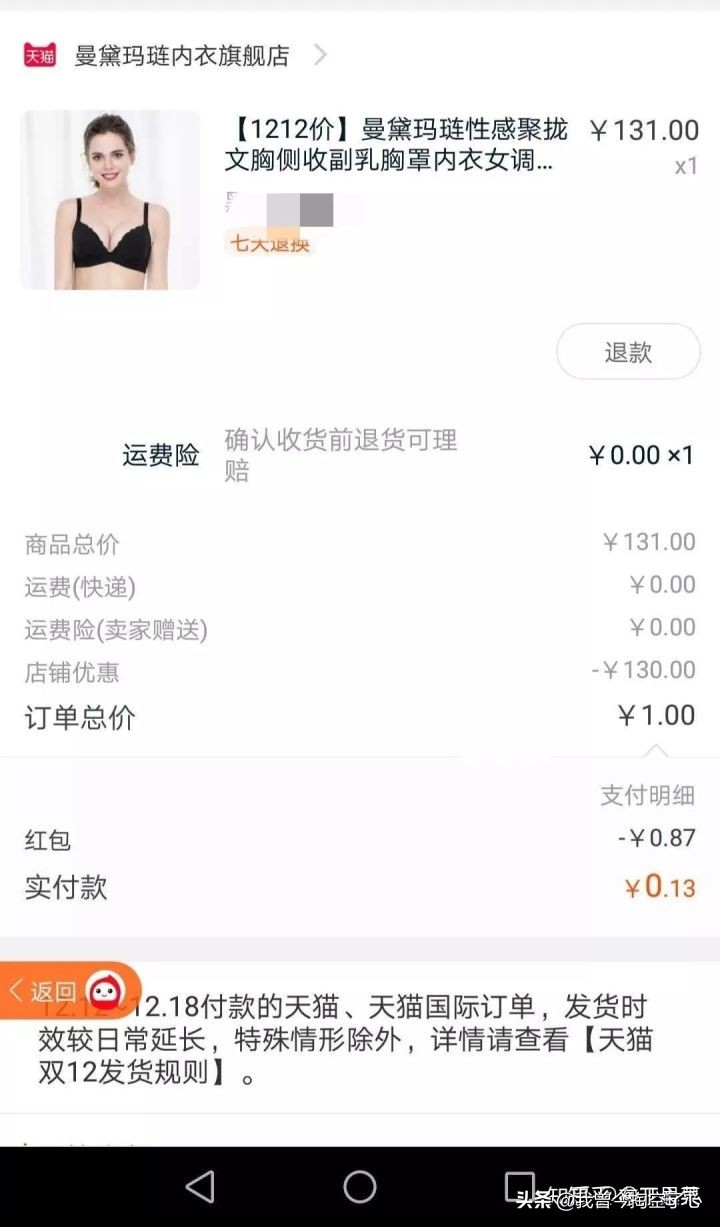Viewport: 720px width, 1227px height.
Task: Collapse the payment details with the chevron
Action: [655, 749]
